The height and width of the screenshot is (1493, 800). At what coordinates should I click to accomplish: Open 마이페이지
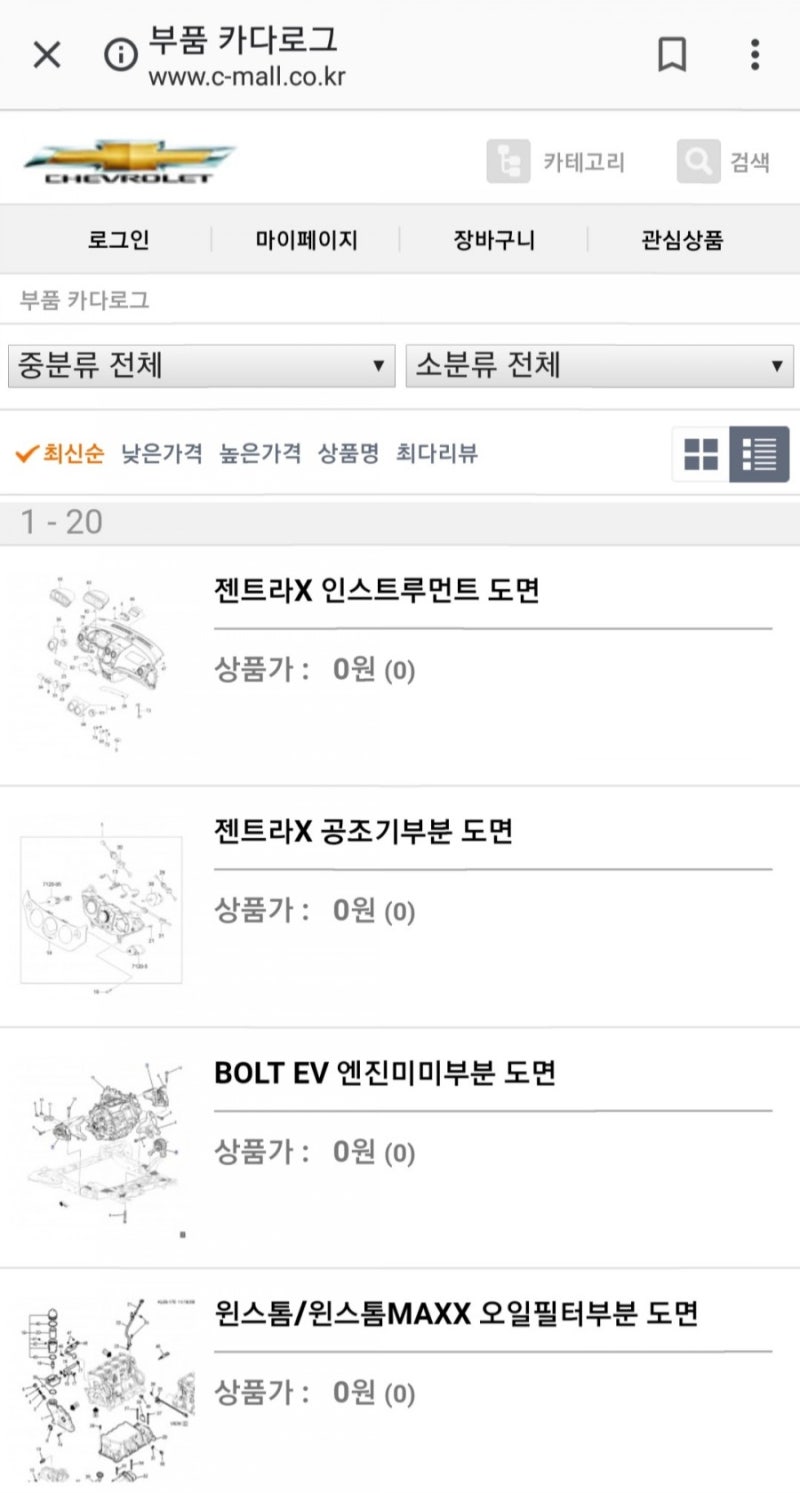(306, 240)
